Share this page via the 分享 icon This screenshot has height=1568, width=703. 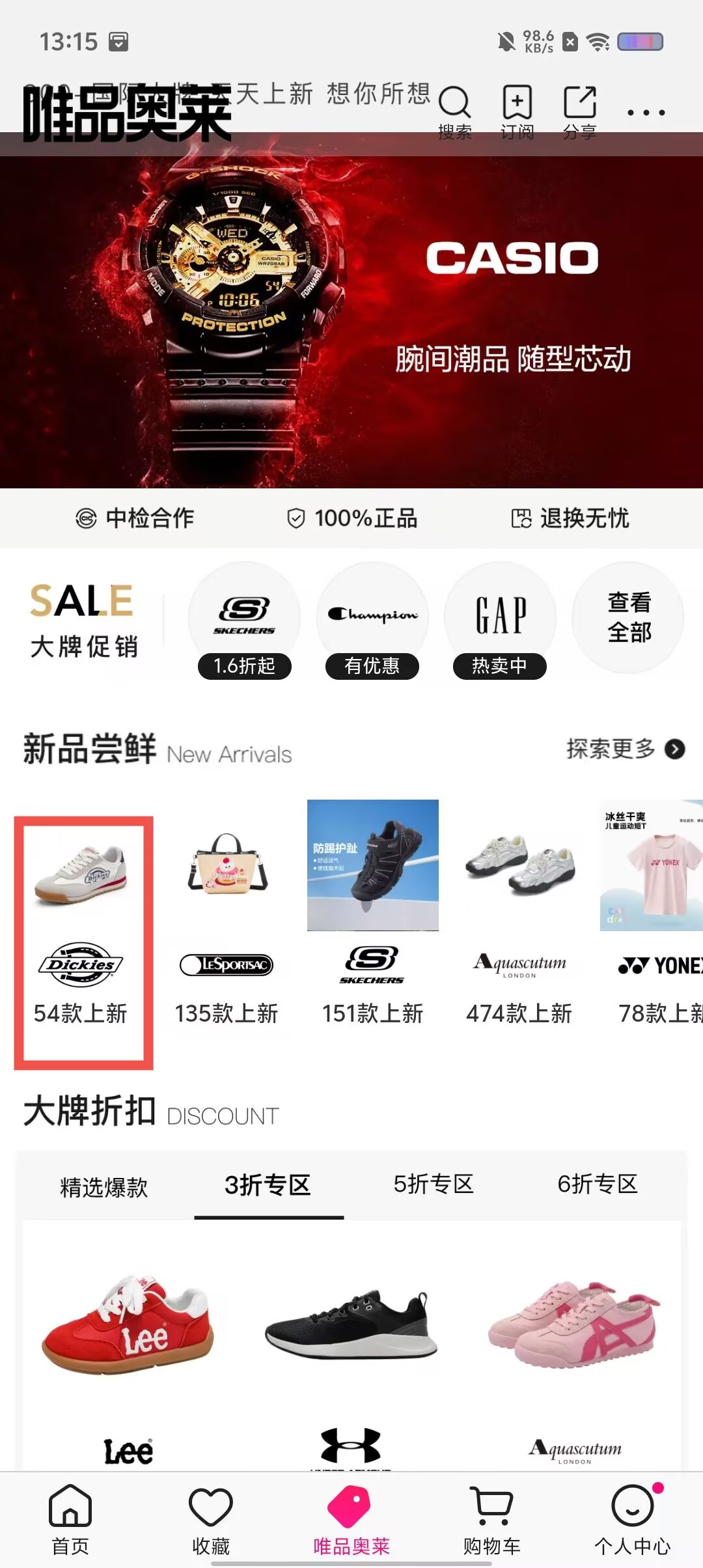point(579,111)
